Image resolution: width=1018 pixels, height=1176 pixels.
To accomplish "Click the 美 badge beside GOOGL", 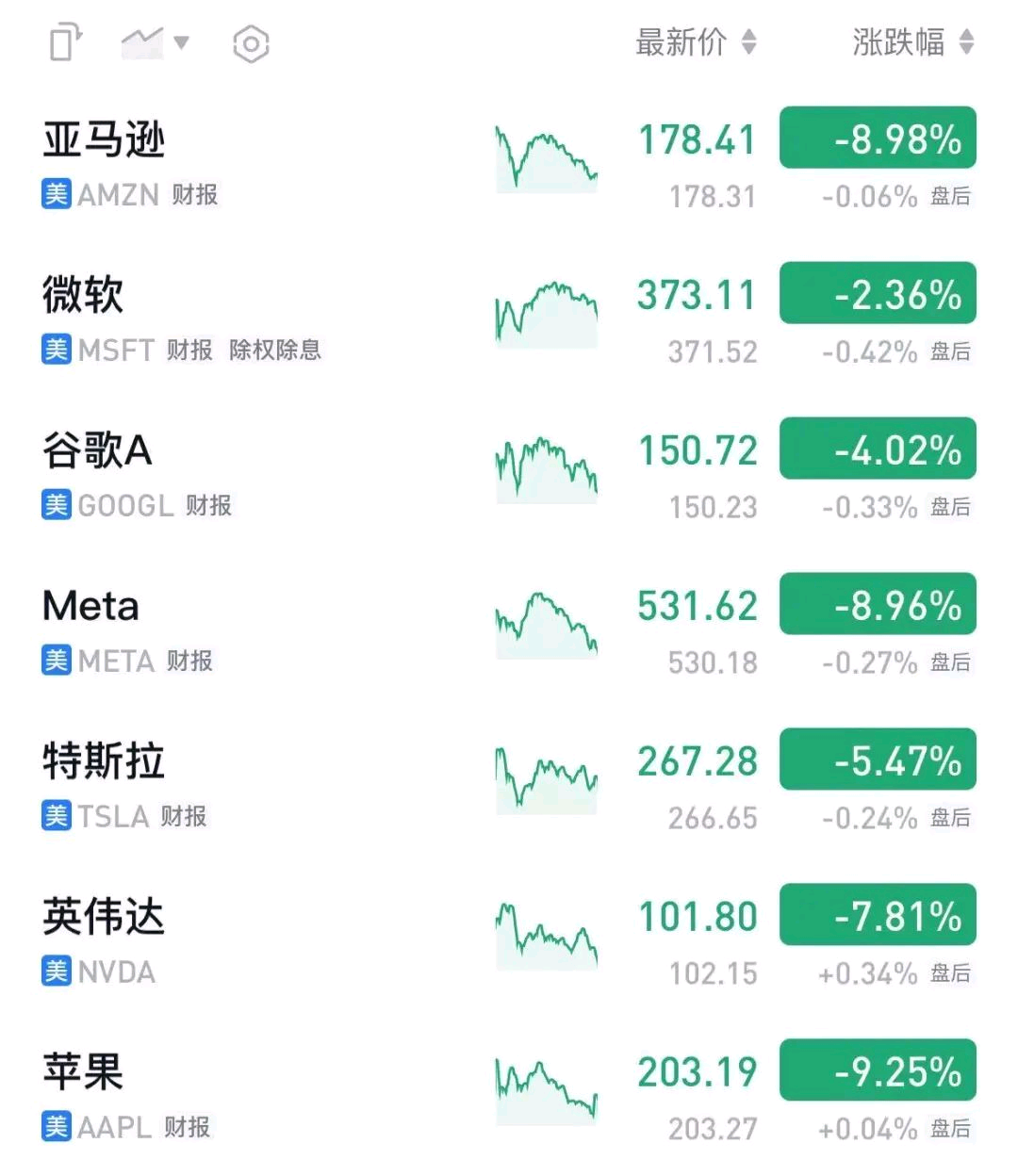I will 57,506.
